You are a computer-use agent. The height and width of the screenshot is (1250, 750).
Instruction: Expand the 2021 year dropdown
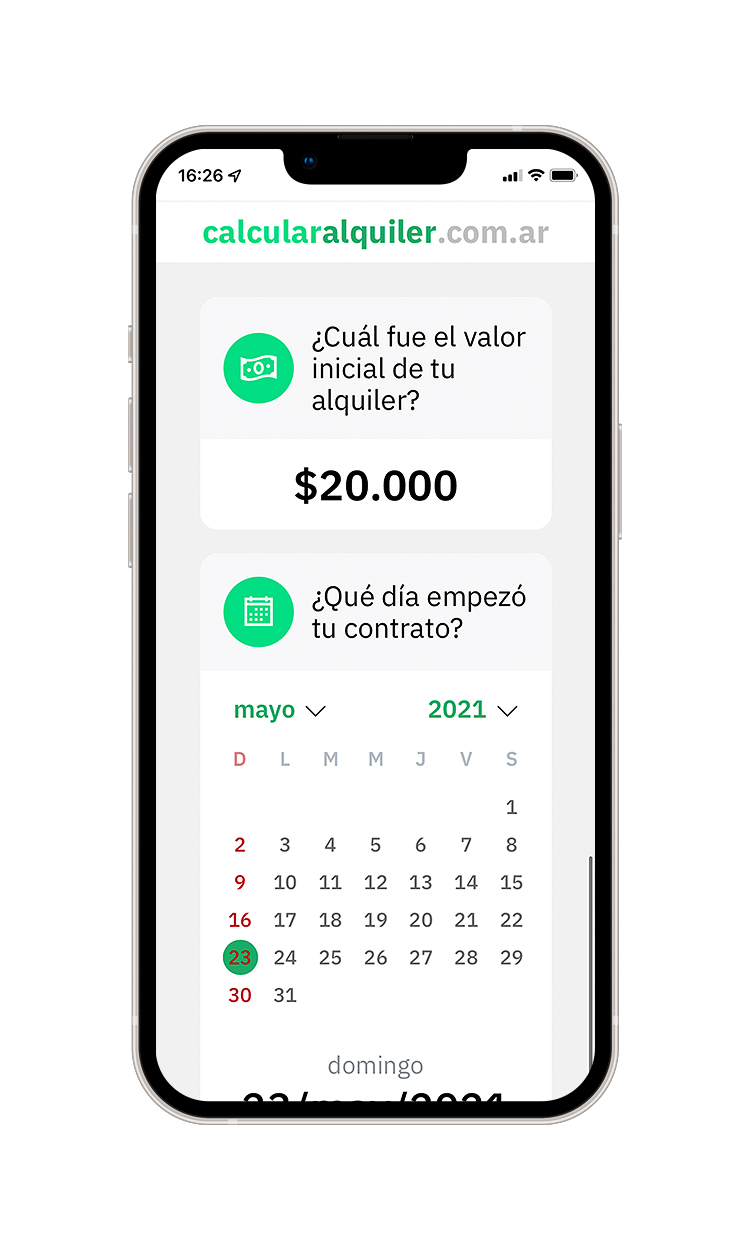(x=472, y=710)
